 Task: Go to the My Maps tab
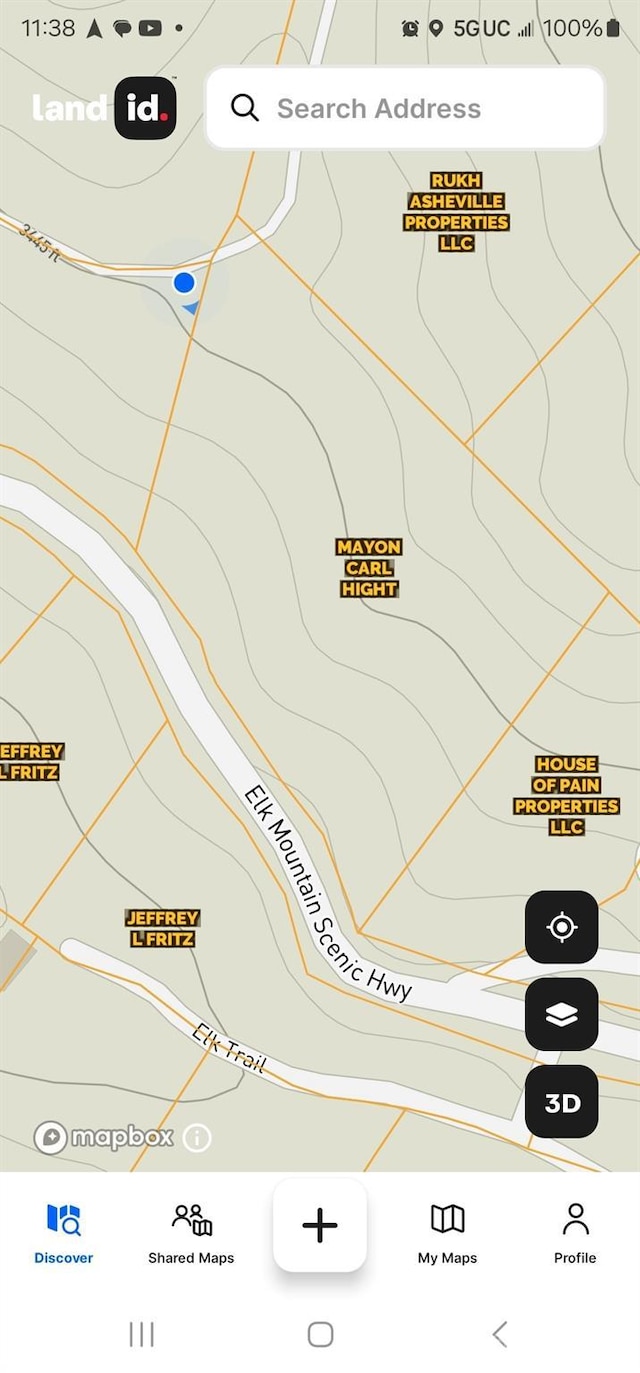pyautogui.click(x=447, y=1233)
